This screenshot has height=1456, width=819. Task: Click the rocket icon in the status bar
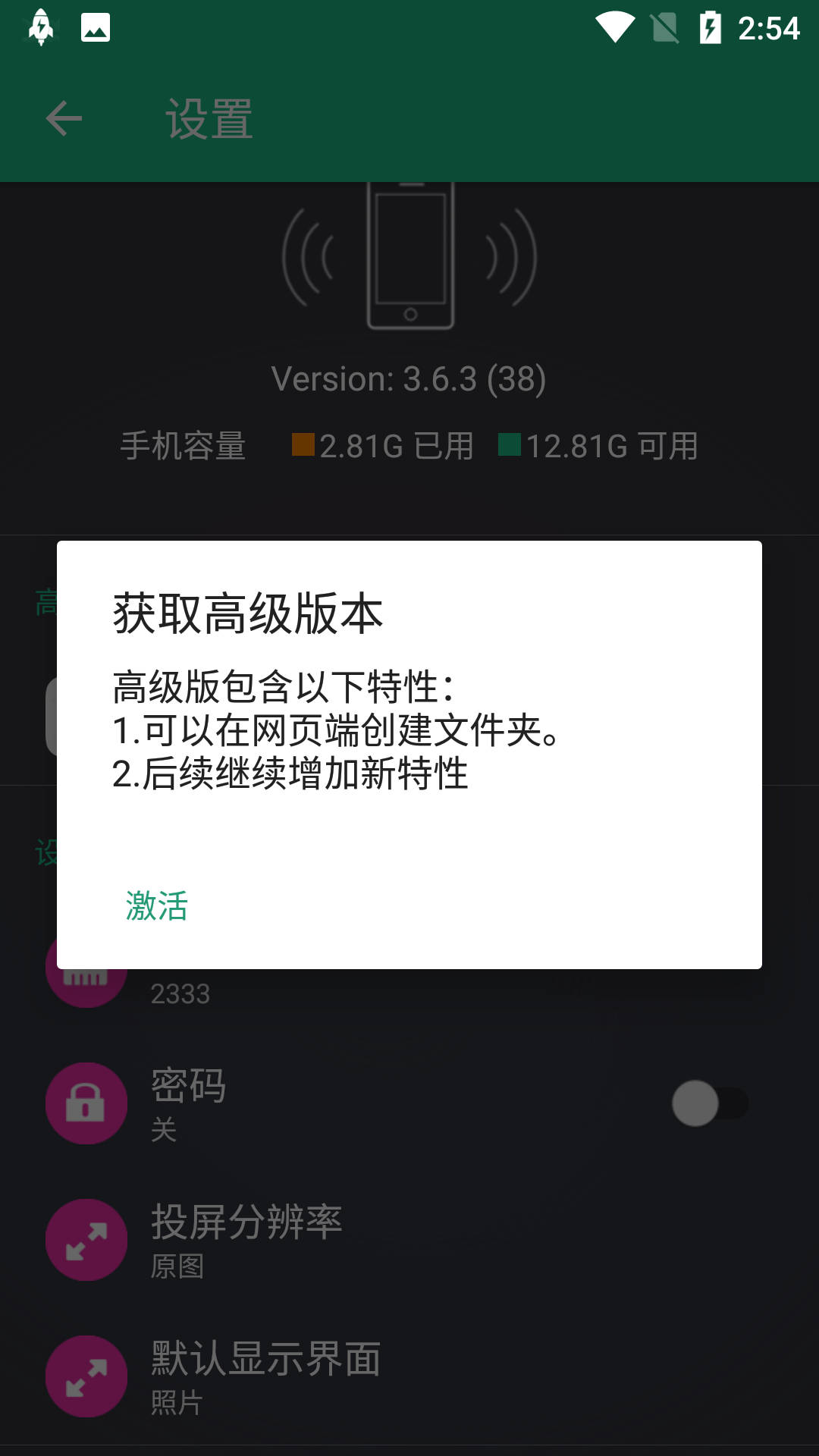(x=41, y=27)
